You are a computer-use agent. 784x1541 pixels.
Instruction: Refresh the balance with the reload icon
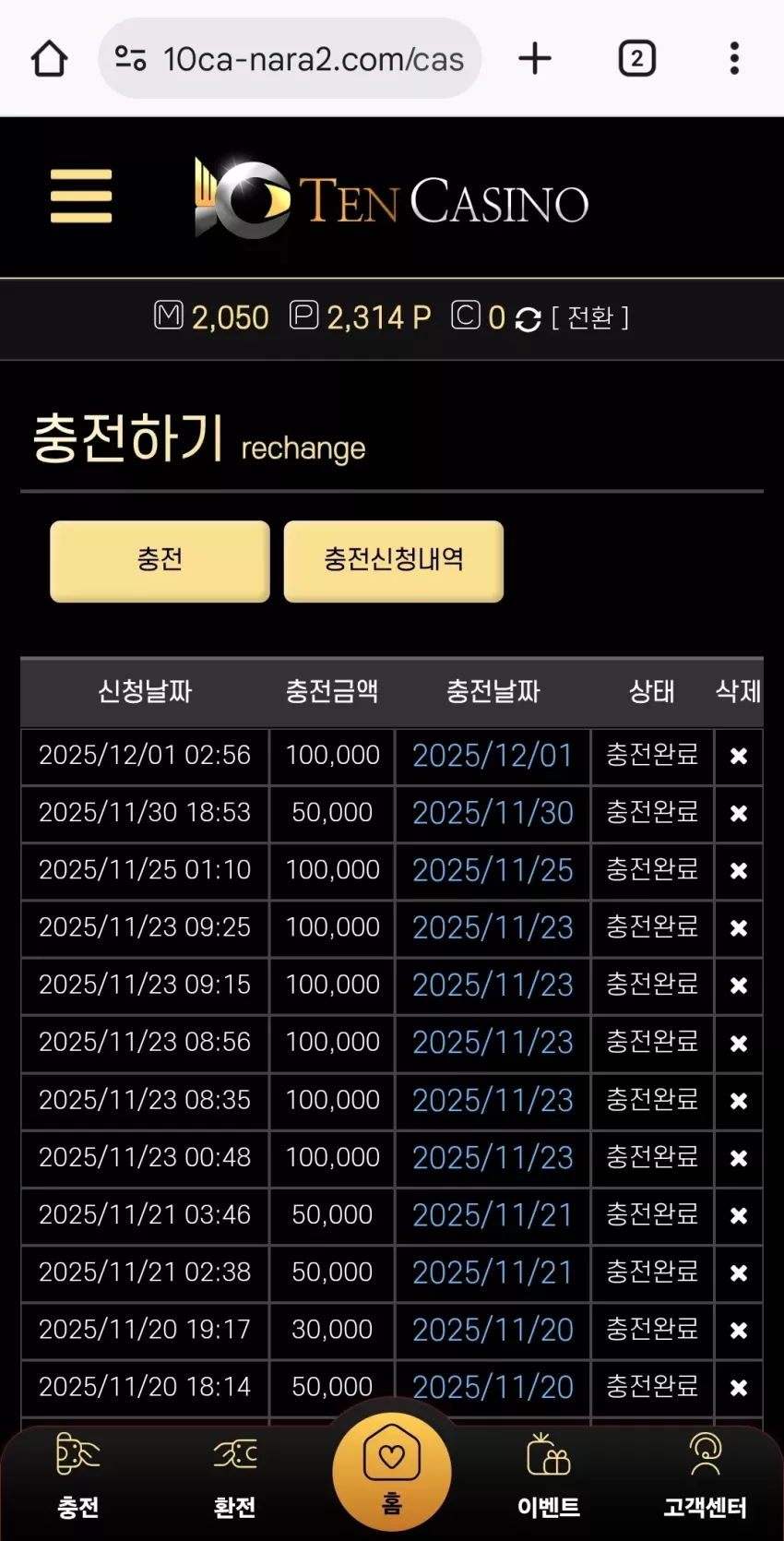(528, 319)
